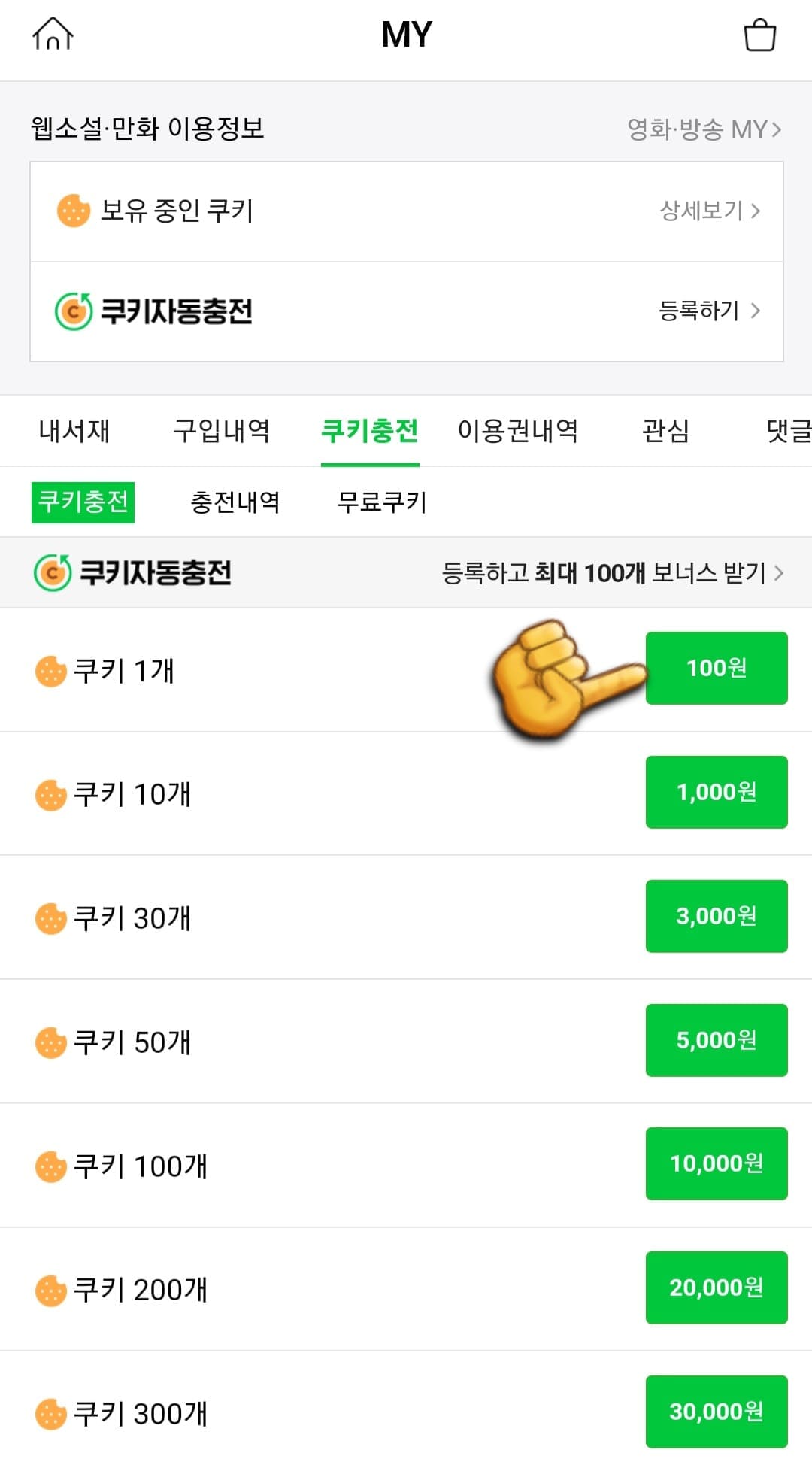Open the shopping bag icon

pos(762,35)
